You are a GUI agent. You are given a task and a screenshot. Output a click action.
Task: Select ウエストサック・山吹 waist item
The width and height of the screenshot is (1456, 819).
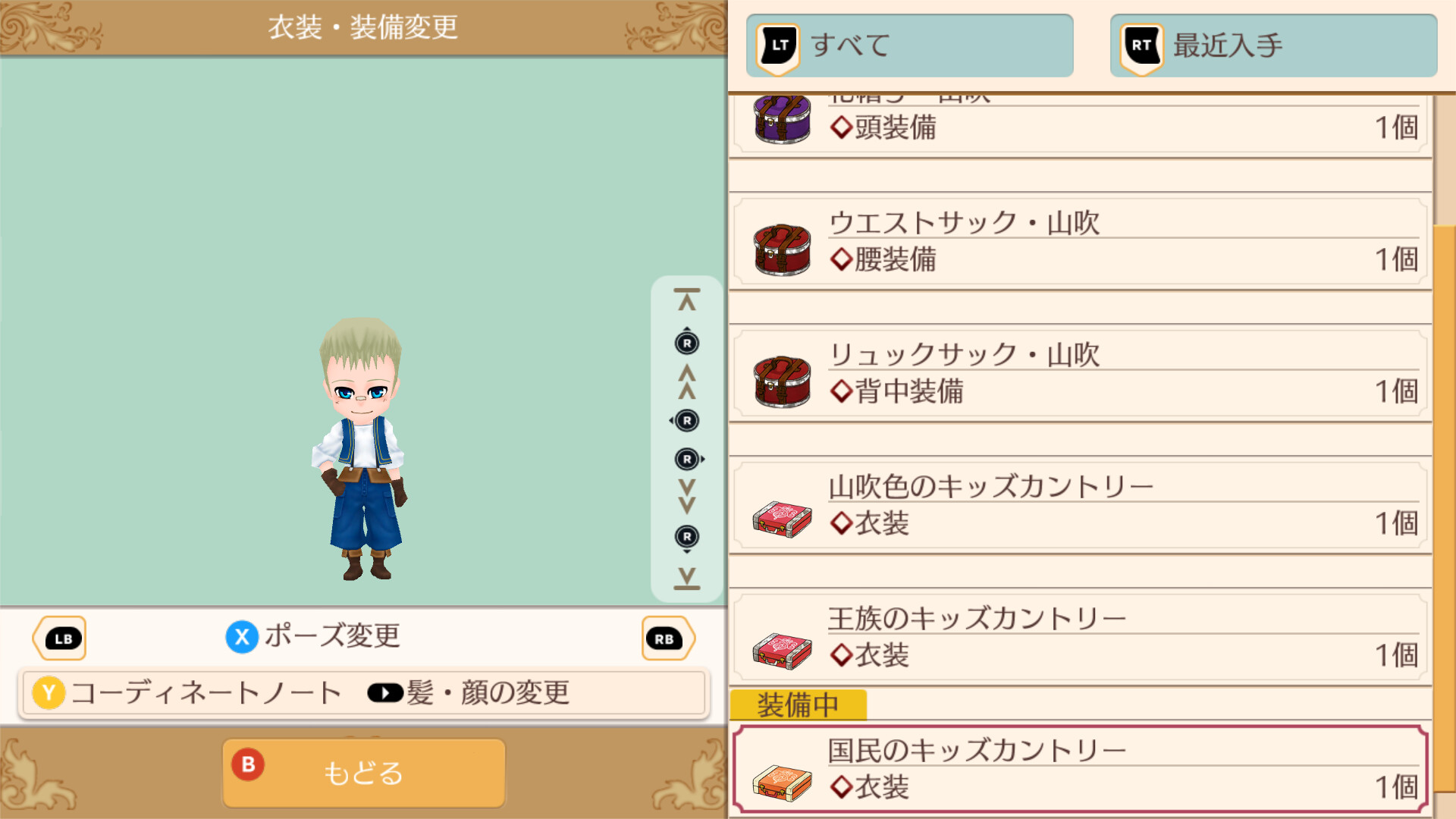pos(1080,243)
